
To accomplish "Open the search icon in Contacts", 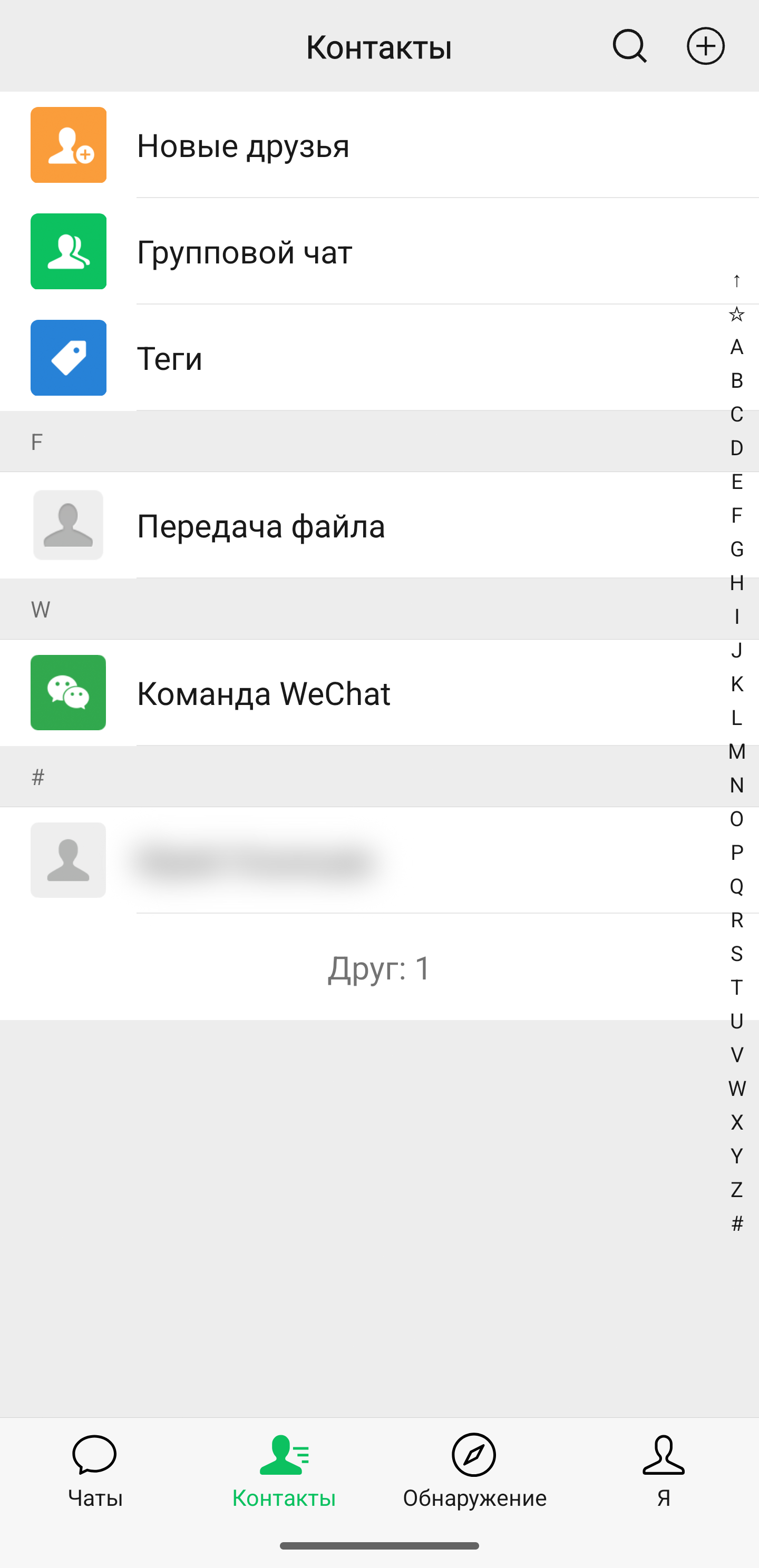I will point(629,46).
